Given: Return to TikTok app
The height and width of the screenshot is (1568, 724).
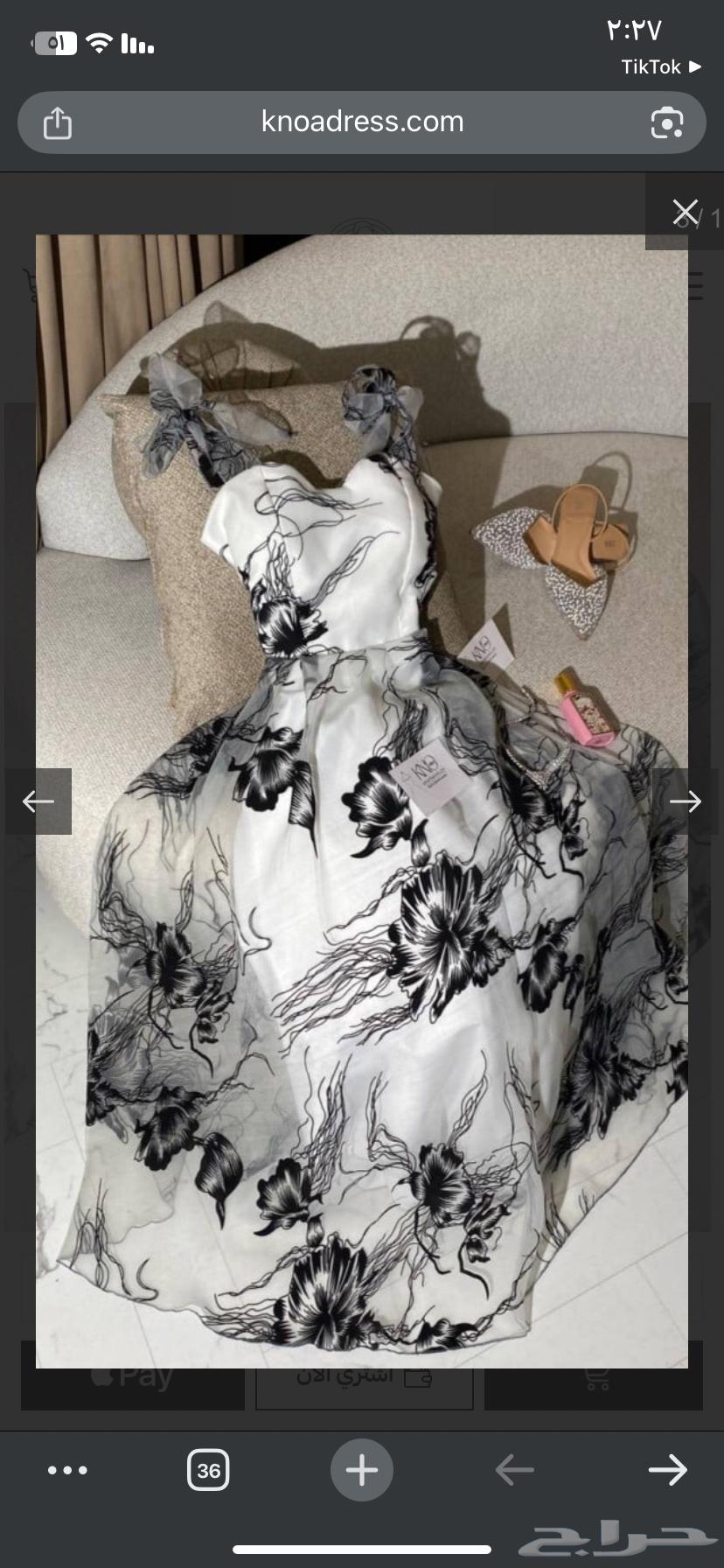Looking at the screenshot, I should (x=661, y=66).
